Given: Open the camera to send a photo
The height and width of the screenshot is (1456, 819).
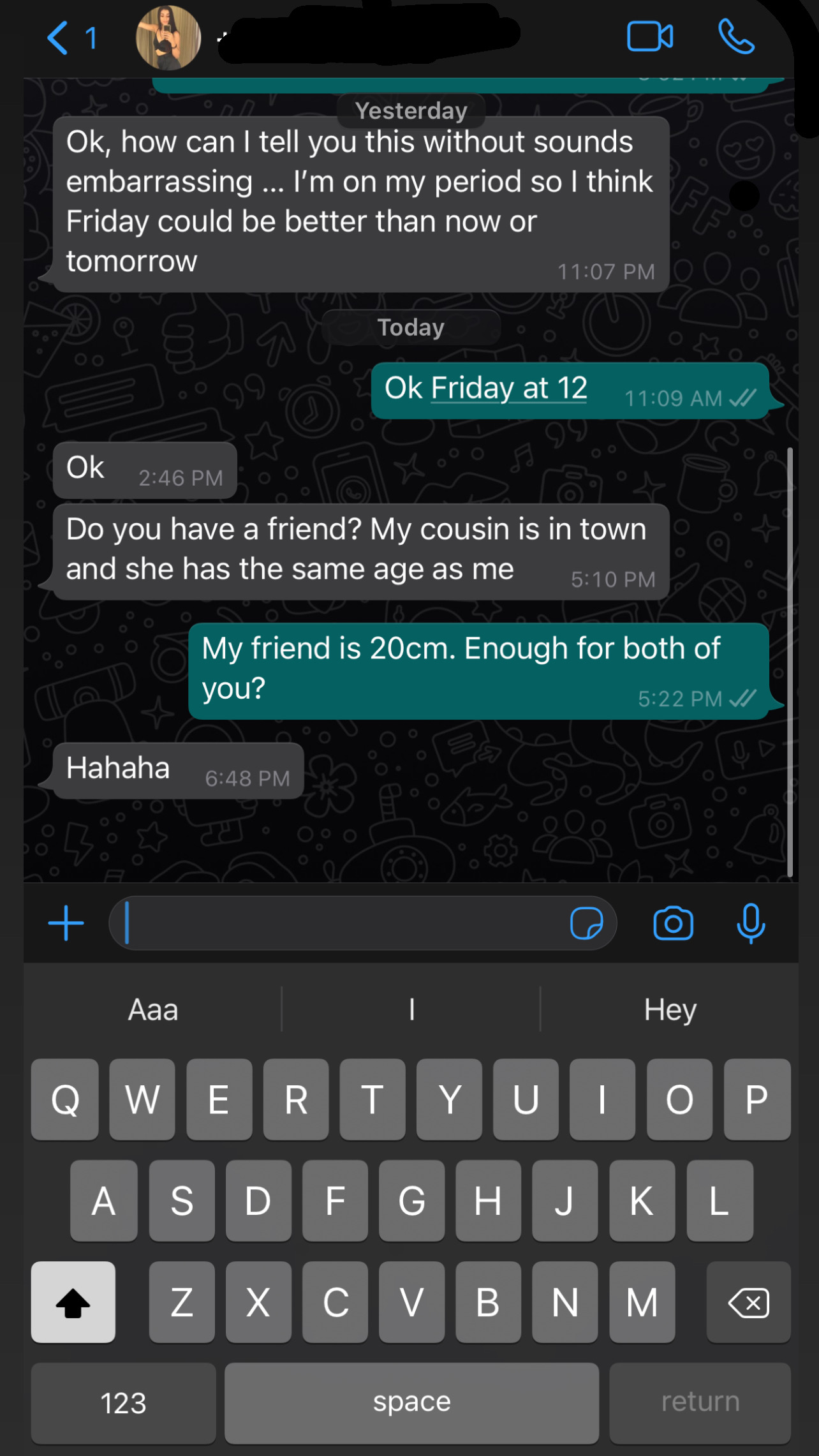Looking at the screenshot, I should click(673, 923).
